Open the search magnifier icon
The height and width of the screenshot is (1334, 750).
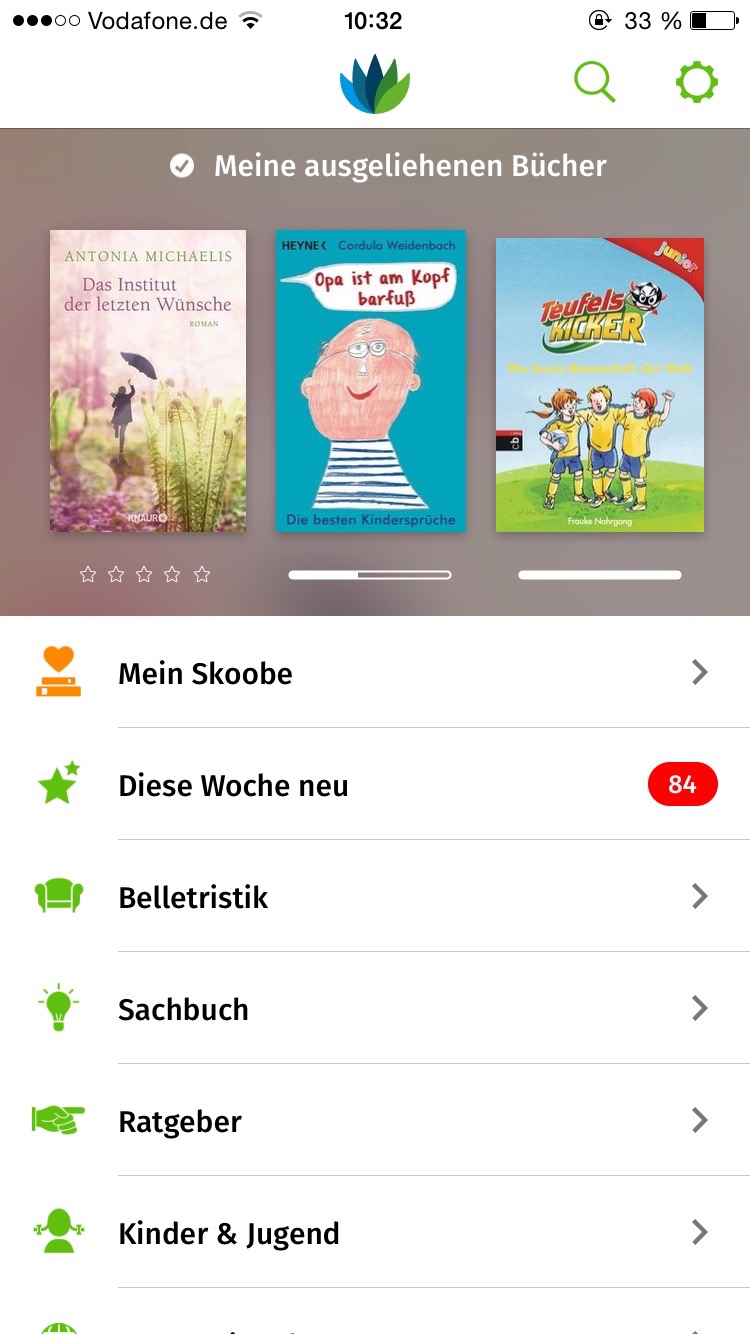pyautogui.click(x=594, y=82)
